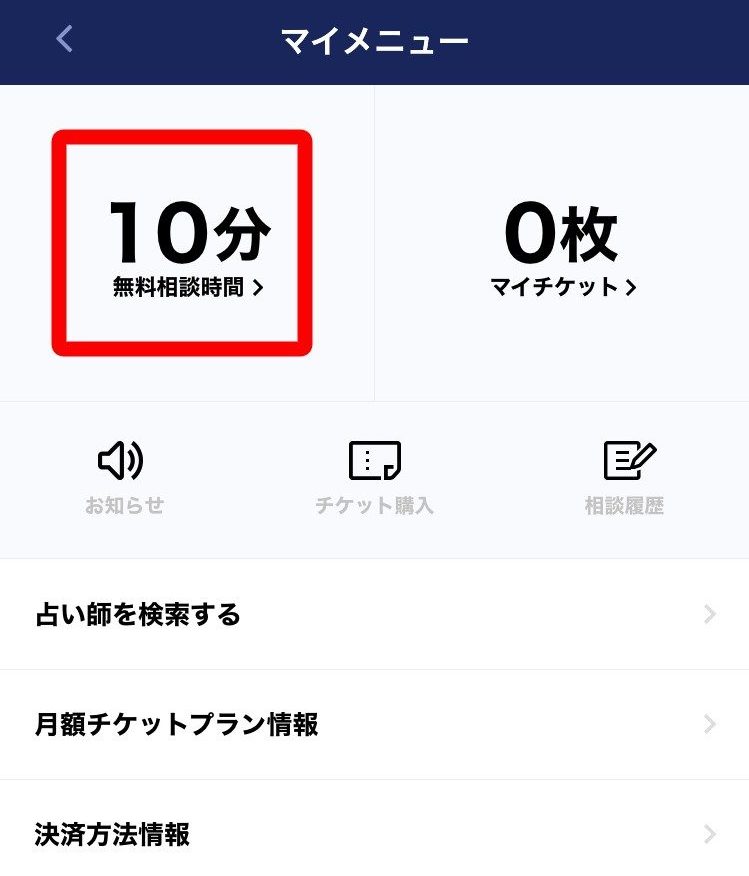Viewport: 749px width, 876px height.
Task: View 相談履歴 consultation history
Action: pyautogui.click(x=626, y=477)
